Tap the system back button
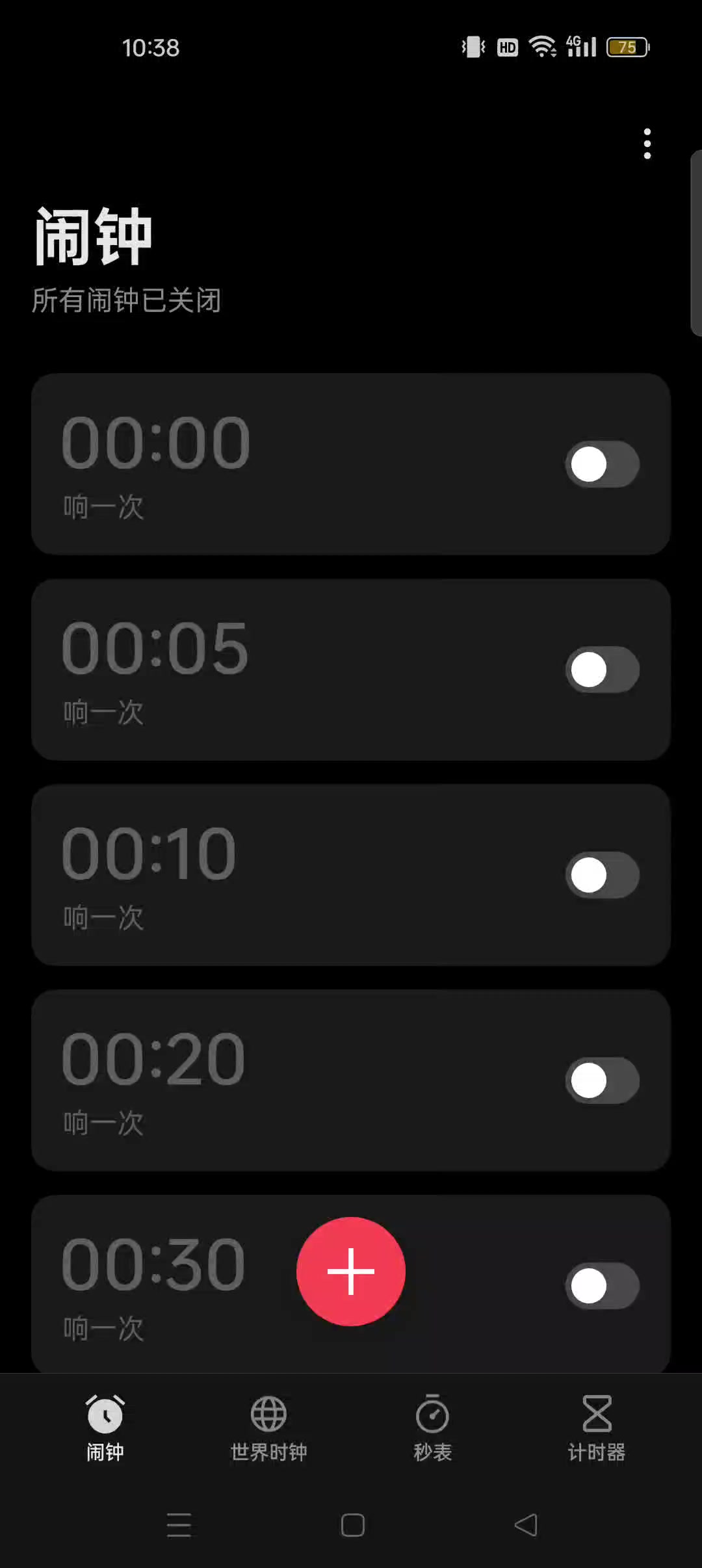Screen dimensions: 702x1568 click(526, 1524)
